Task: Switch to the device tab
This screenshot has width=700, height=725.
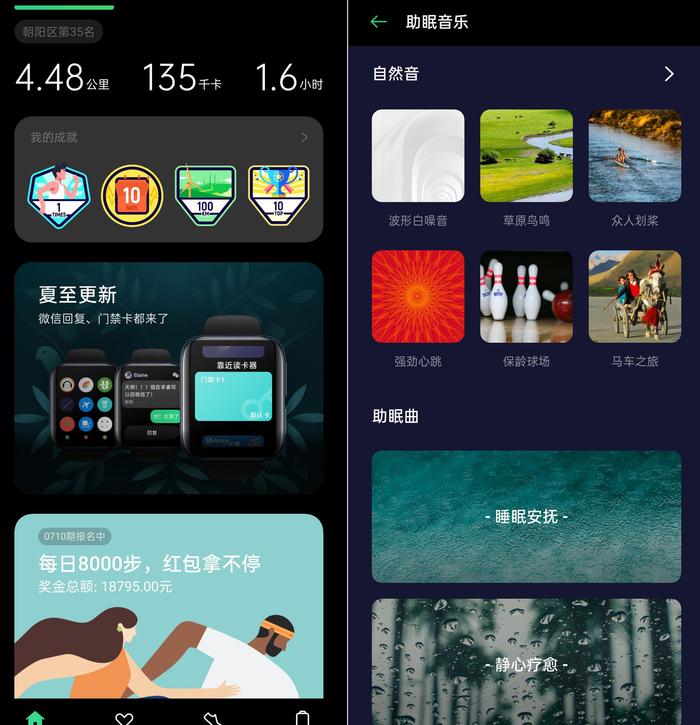Action: click(303, 716)
